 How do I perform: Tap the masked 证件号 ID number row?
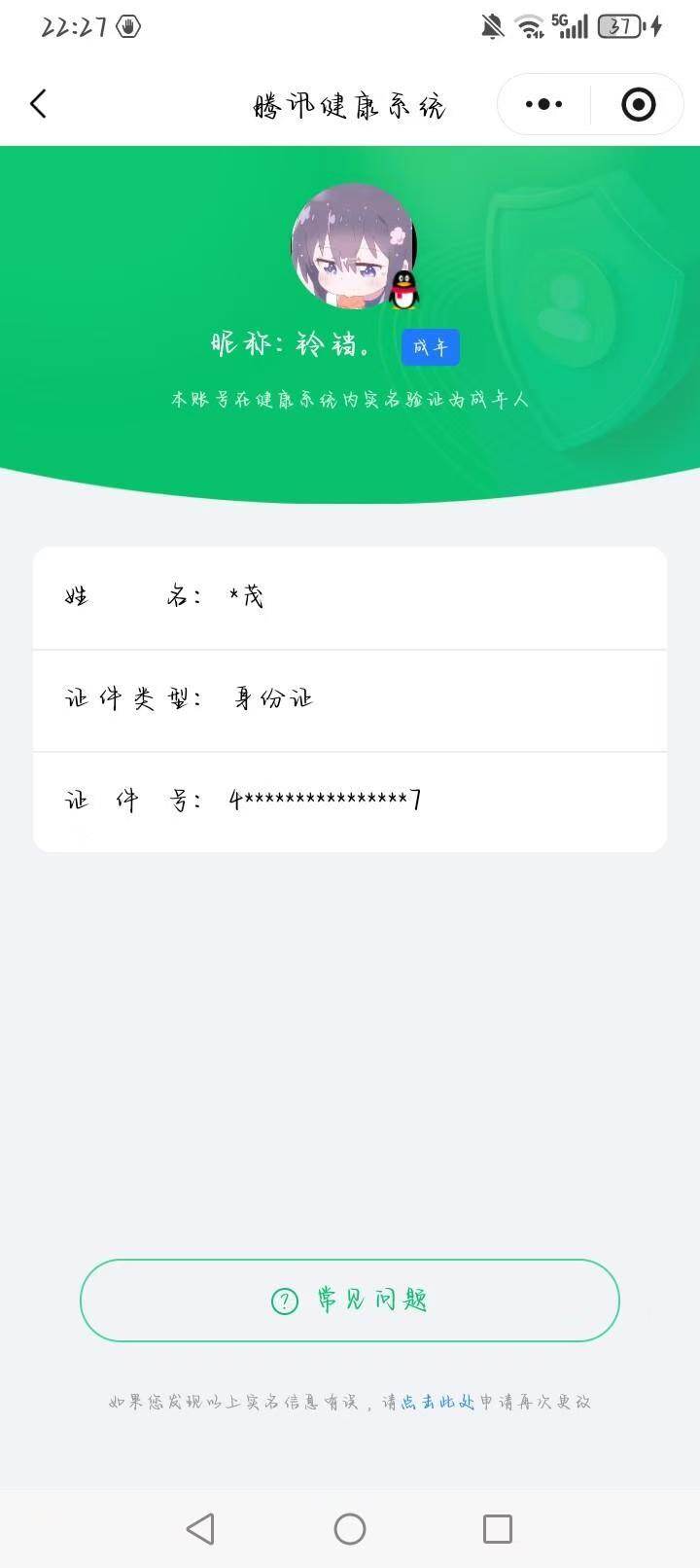click(350, 800)
